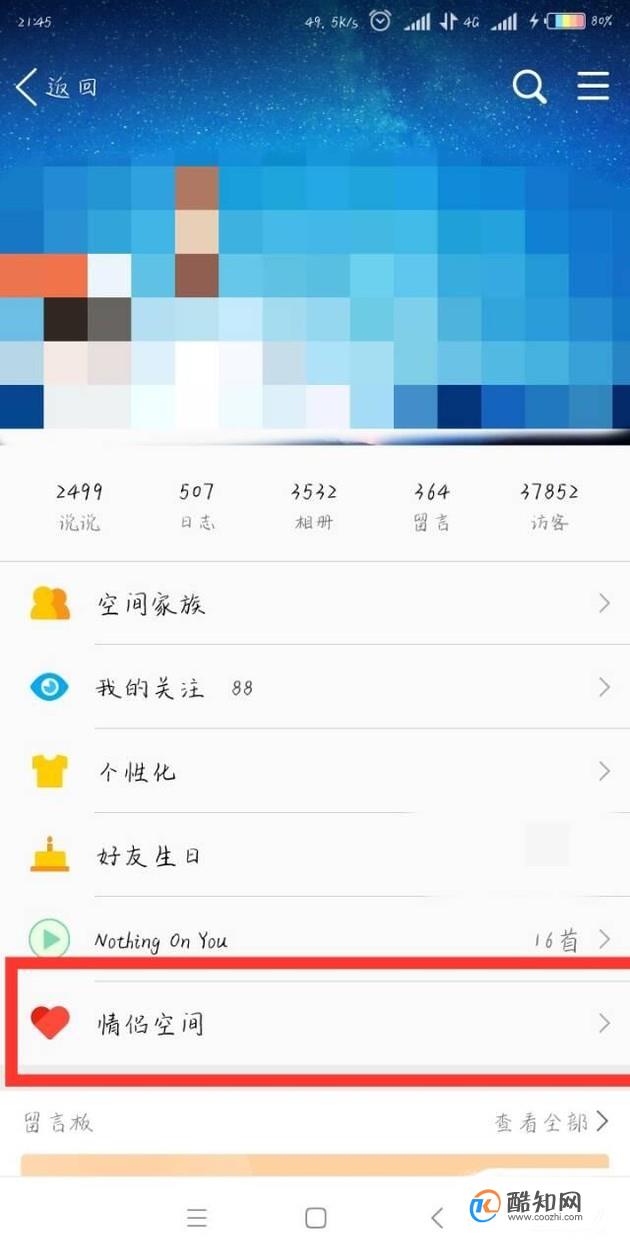Tap 查看全部 on the message board

(x=551, y=1122)
